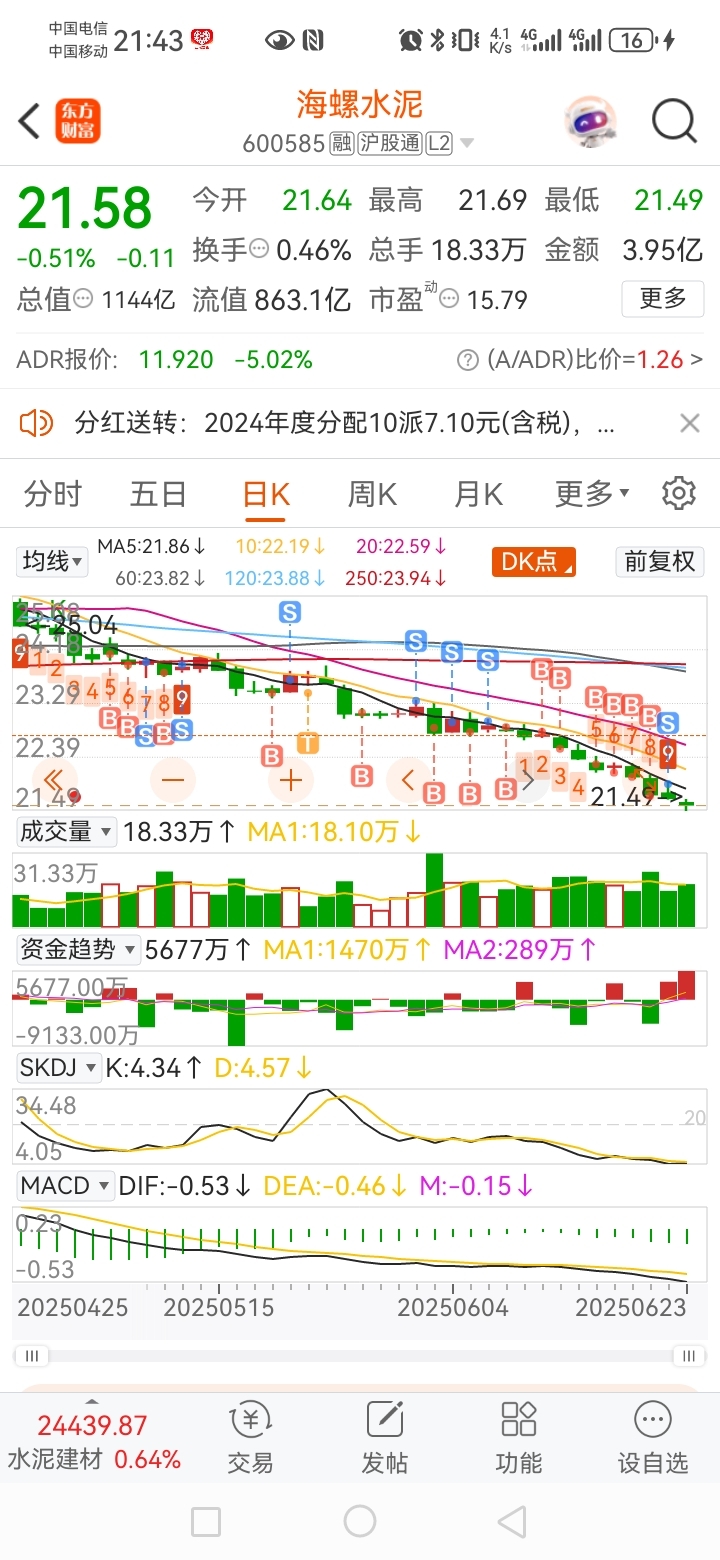This screenshot has height=1560, width=720.
Task: Dismiss the 分红送转 announcement banner
Action: click(690, 424)
